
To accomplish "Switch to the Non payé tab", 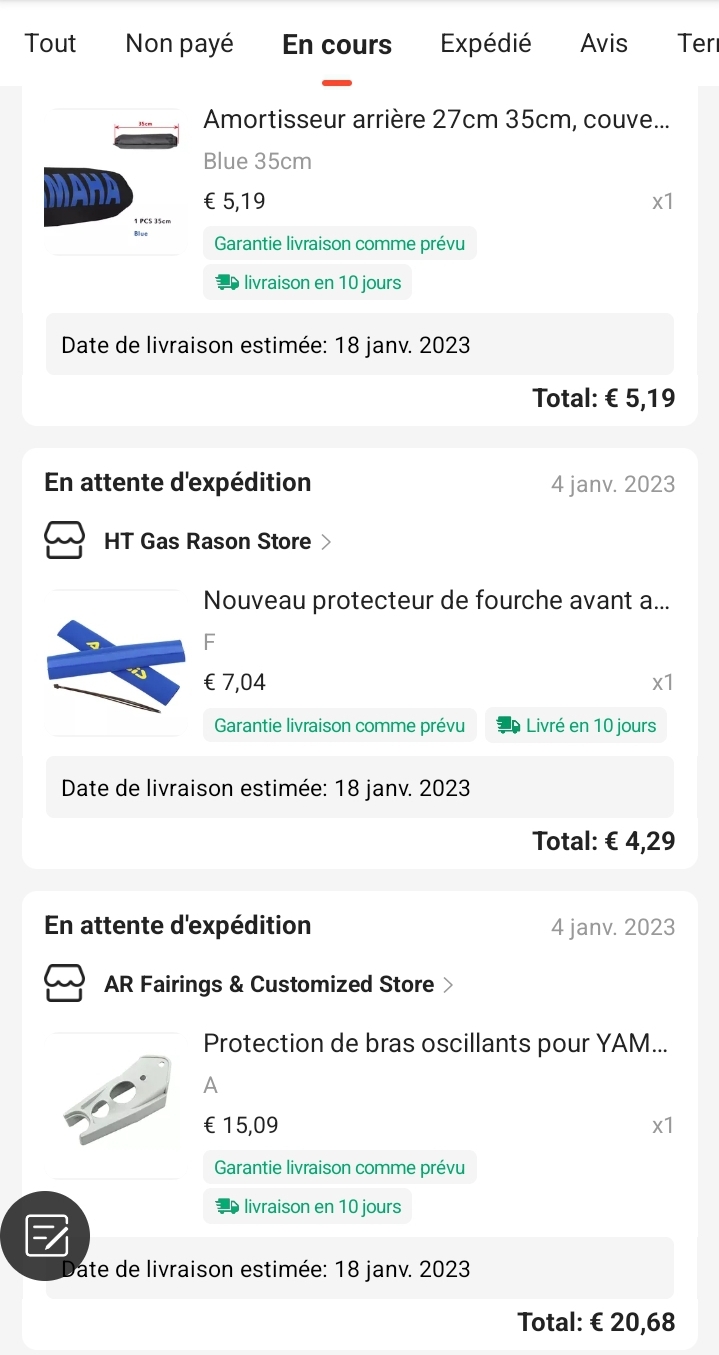I will click(x=179, y=44).
